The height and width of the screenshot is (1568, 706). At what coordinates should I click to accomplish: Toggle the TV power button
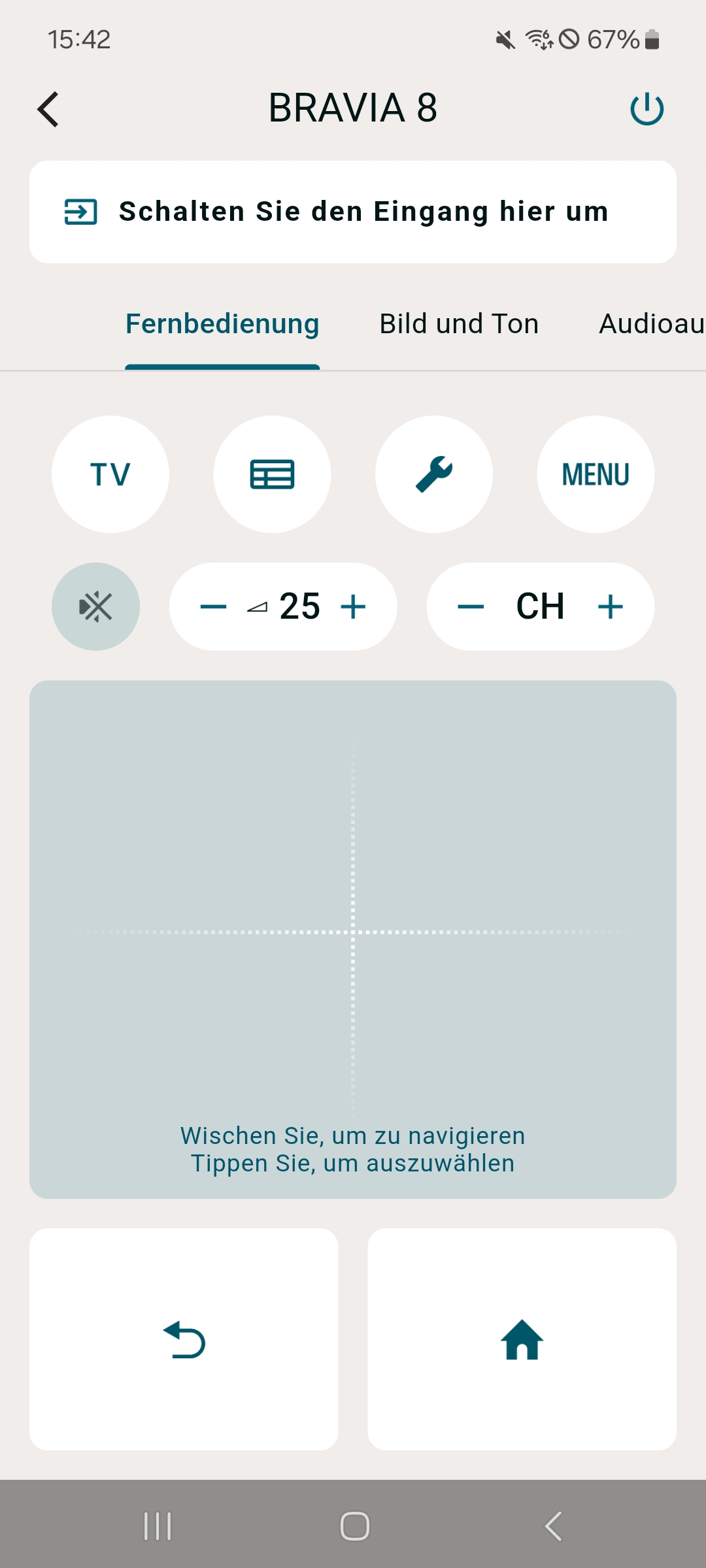click(647, 108)
